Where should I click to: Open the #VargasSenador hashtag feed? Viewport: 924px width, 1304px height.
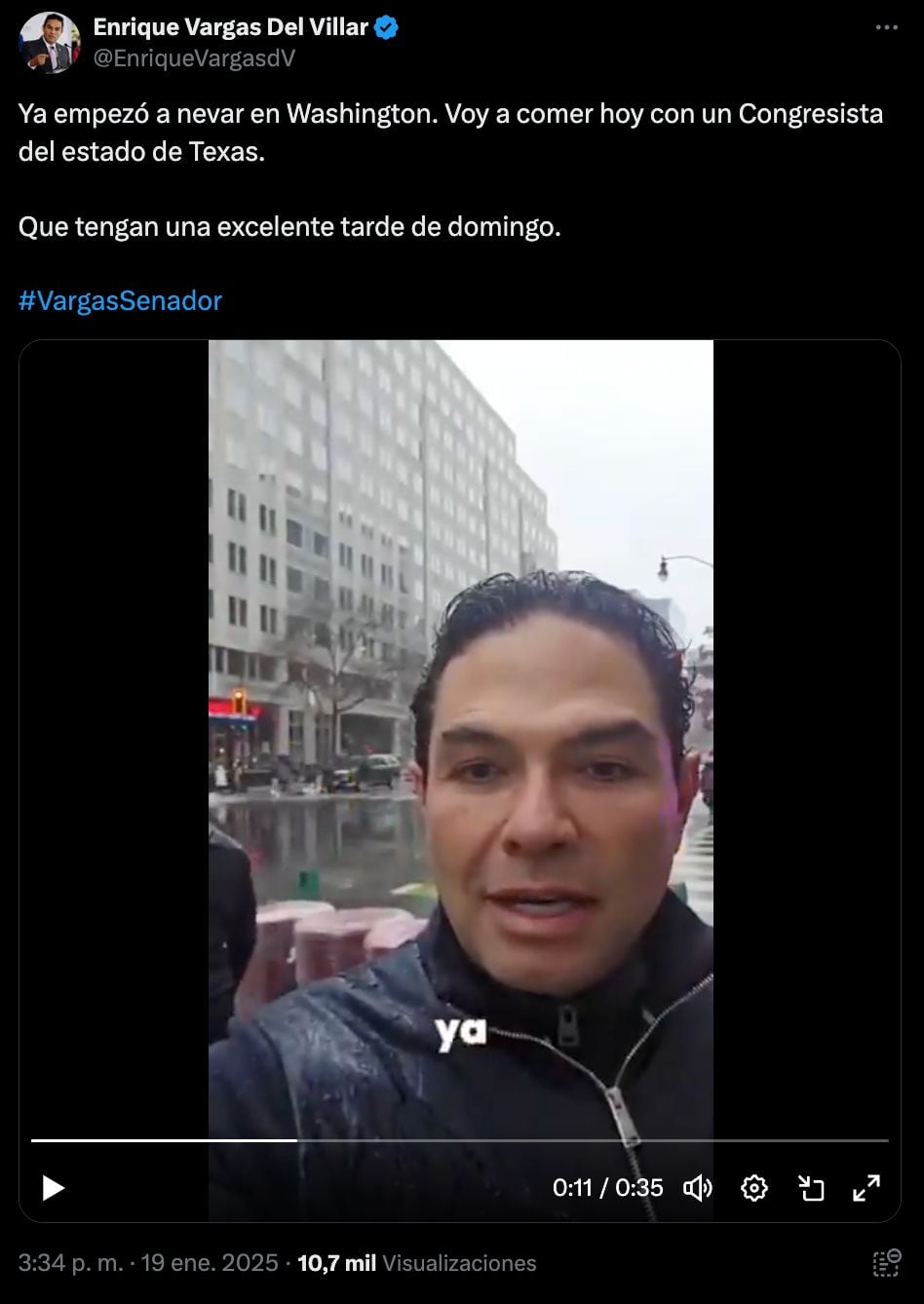119,302
